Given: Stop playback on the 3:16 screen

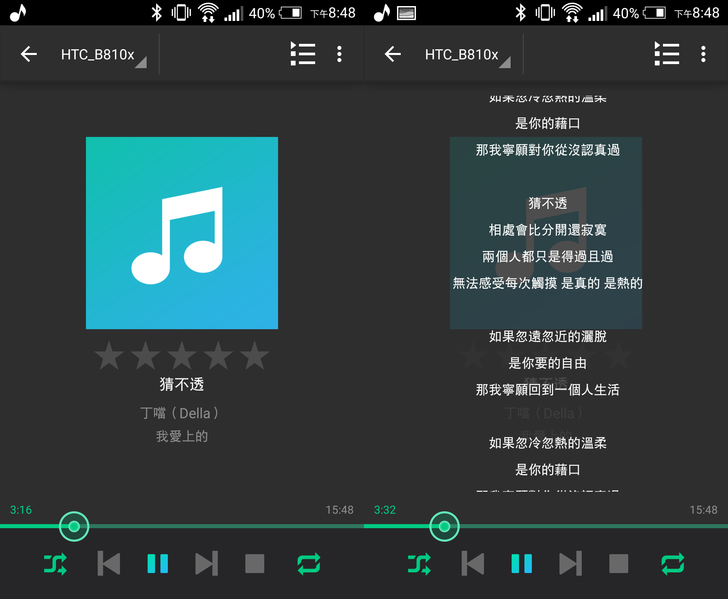Looking at the screenshot, I should click(x=255, y=564).
